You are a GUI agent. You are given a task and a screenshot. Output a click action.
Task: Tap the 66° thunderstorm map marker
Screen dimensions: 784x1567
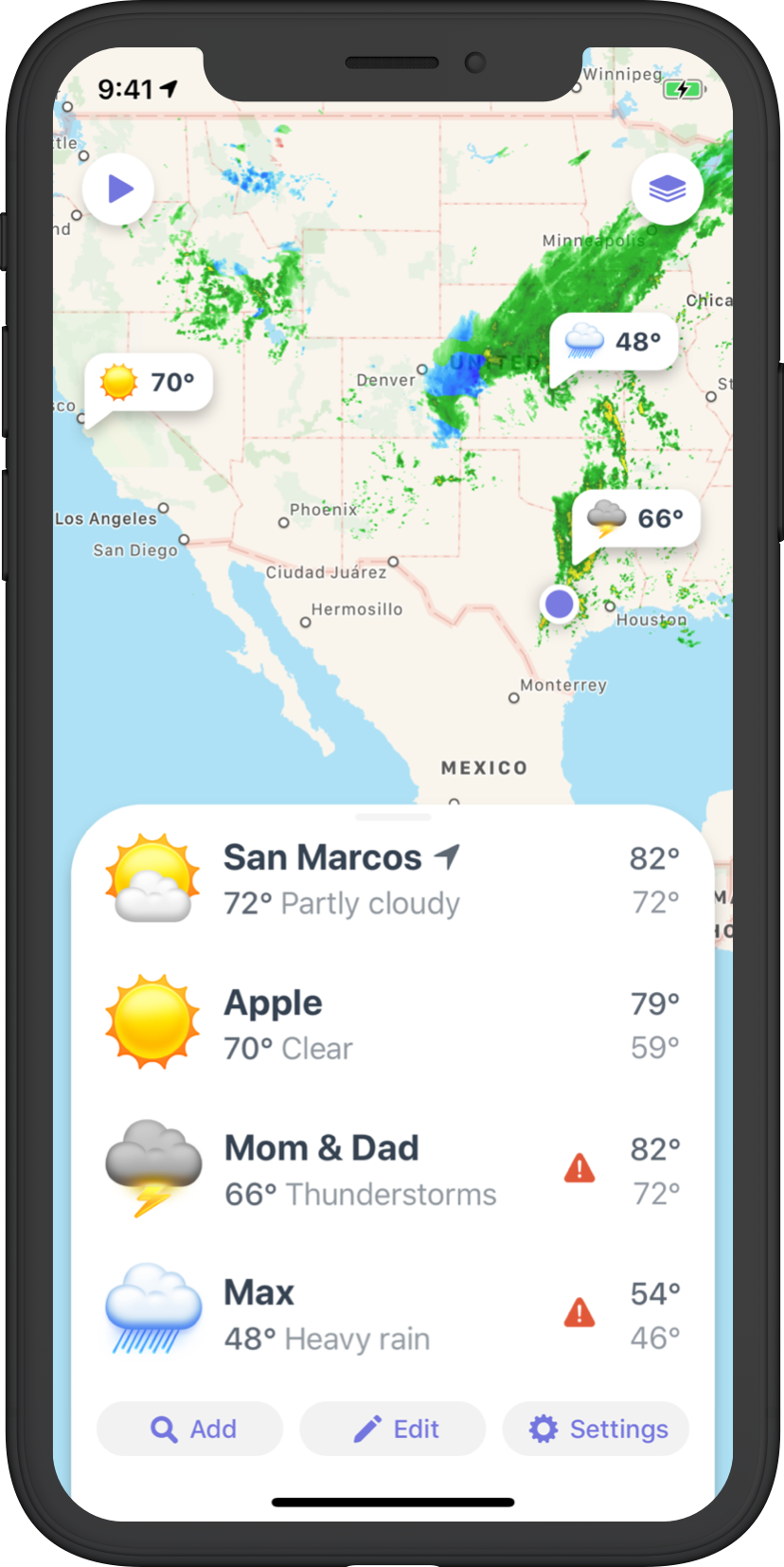(x=636, y=518)
